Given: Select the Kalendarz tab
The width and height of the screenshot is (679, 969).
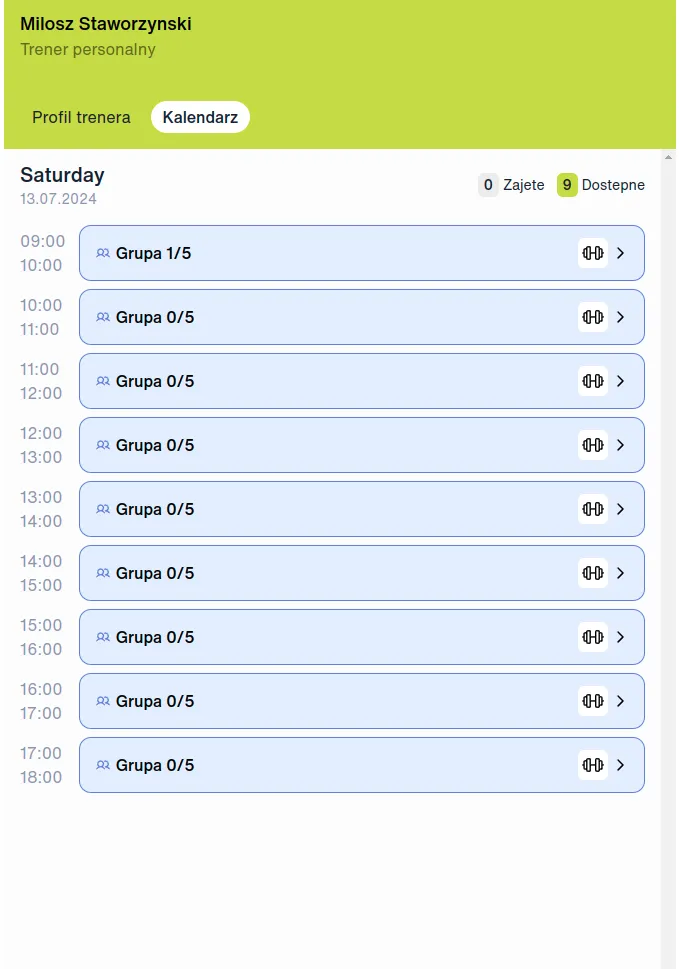Looking at the screenshot, I should [200, 117].
